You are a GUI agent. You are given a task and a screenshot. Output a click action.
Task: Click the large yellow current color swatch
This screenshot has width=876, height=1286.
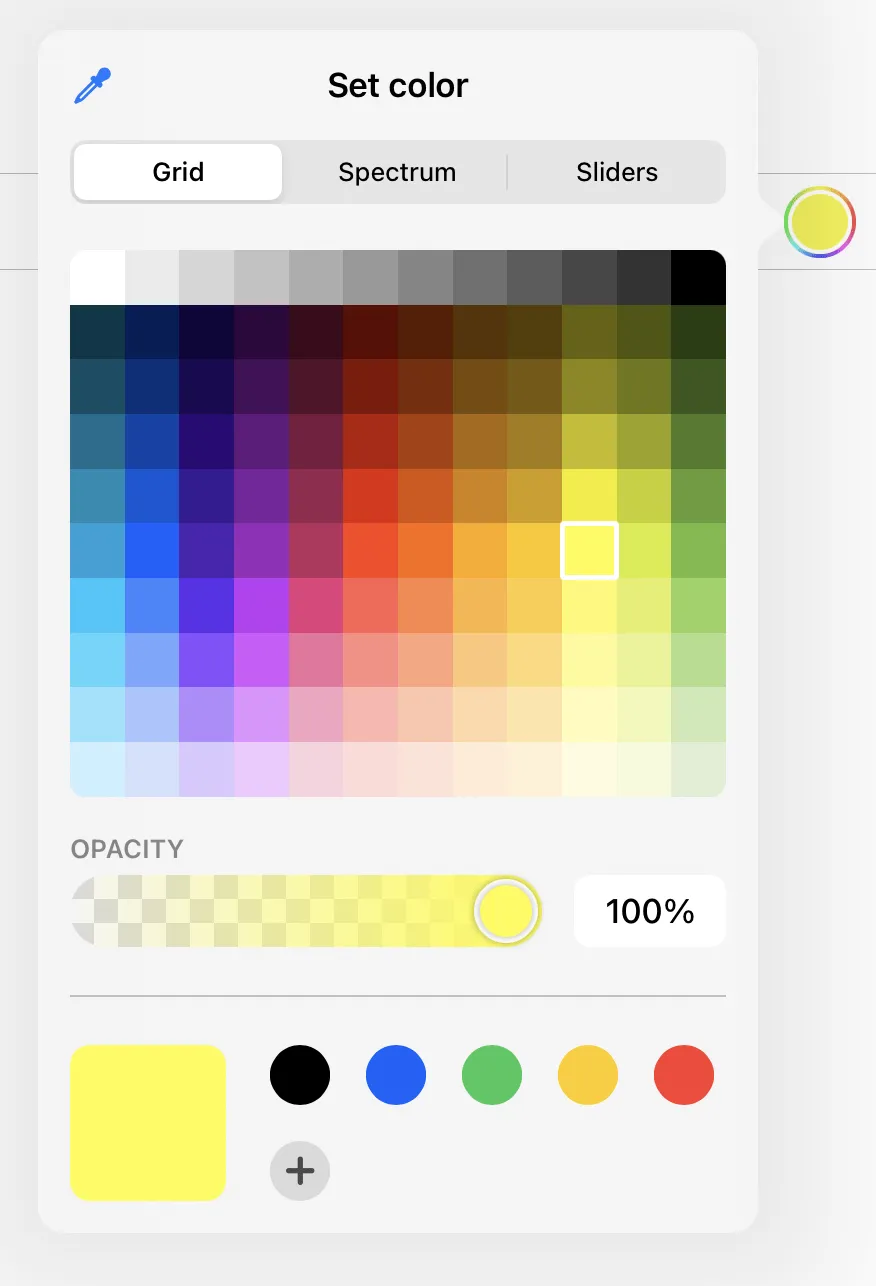click(x=147, y=1122)
